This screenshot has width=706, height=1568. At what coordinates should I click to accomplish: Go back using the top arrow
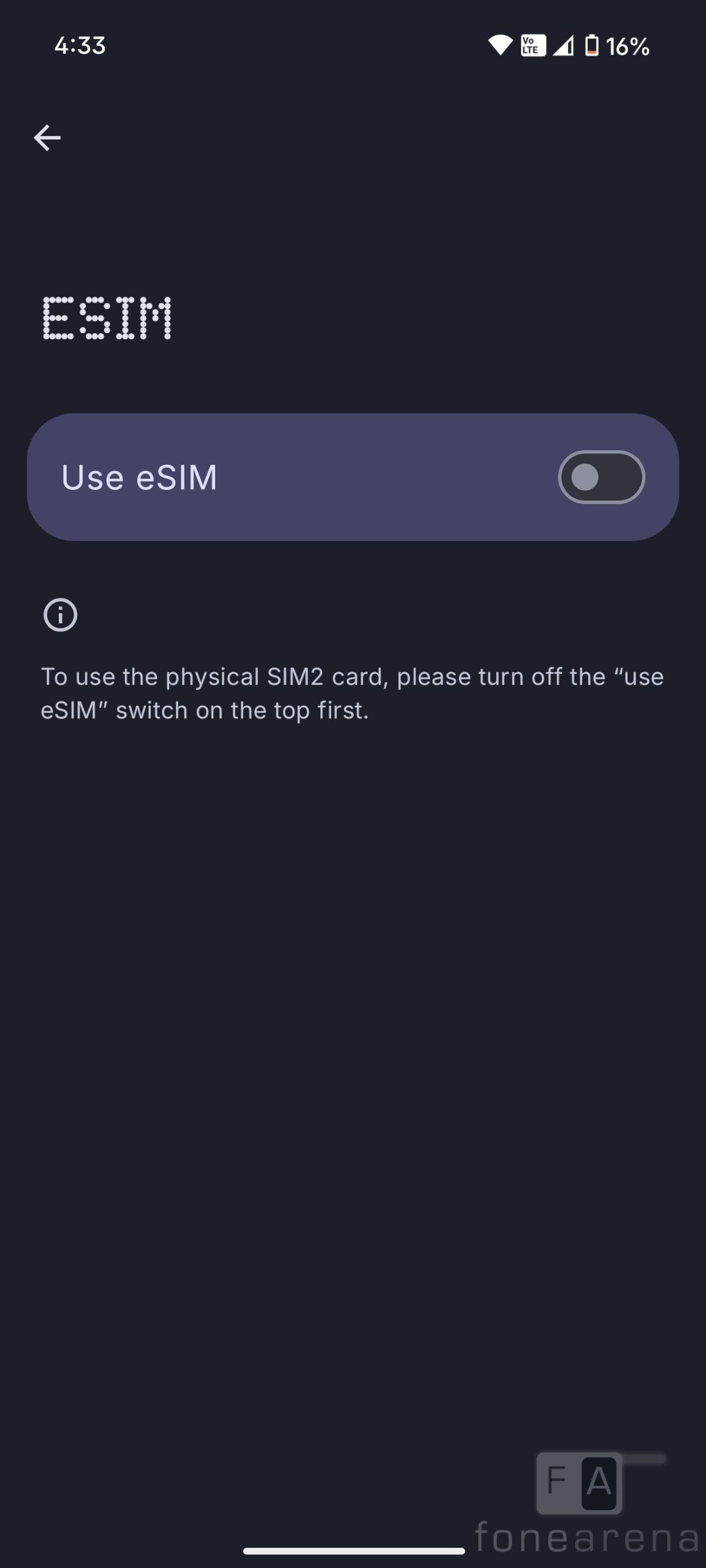pos(47,138)
